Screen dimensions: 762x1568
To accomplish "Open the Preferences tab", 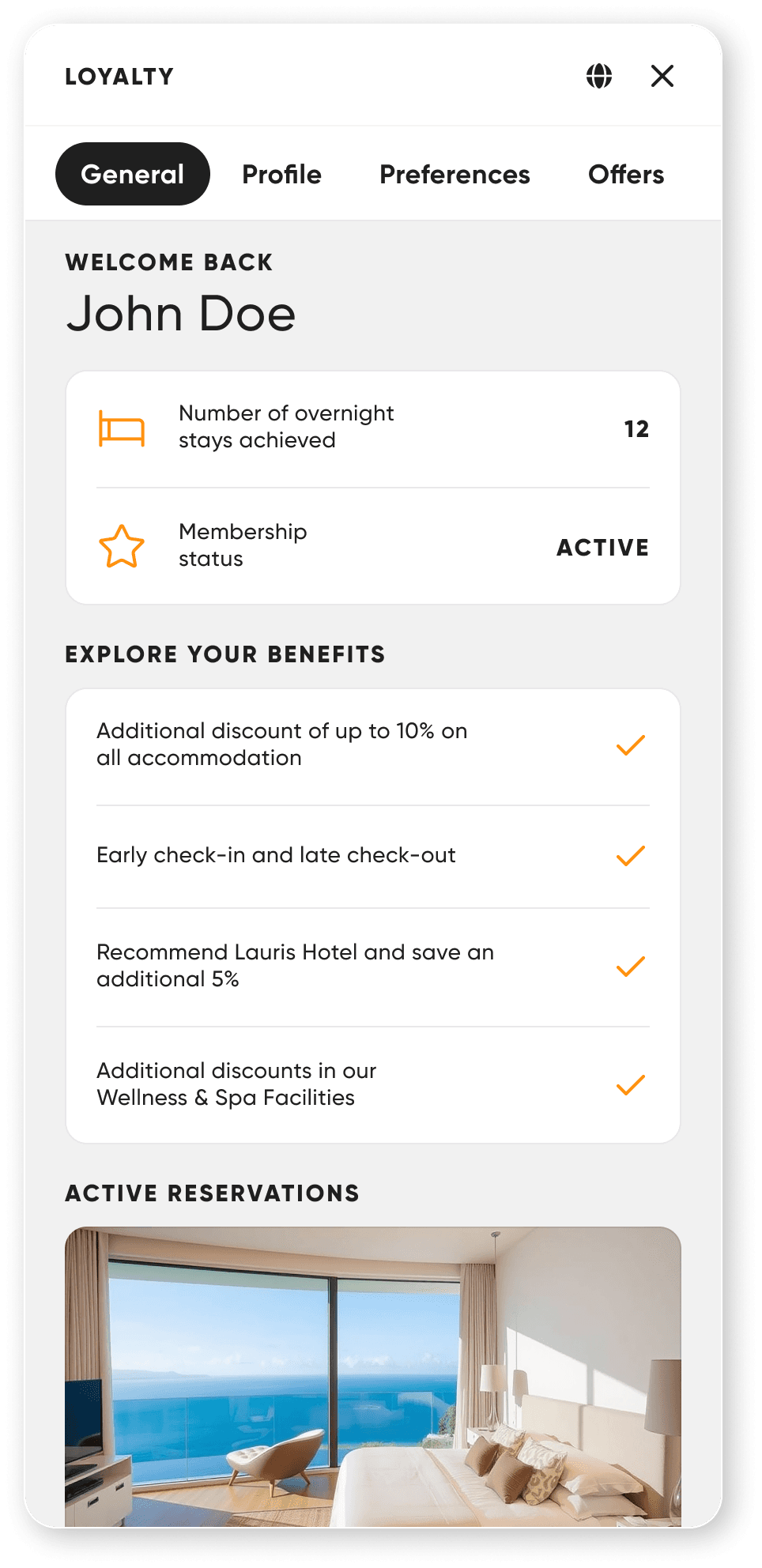I will 455,174.
